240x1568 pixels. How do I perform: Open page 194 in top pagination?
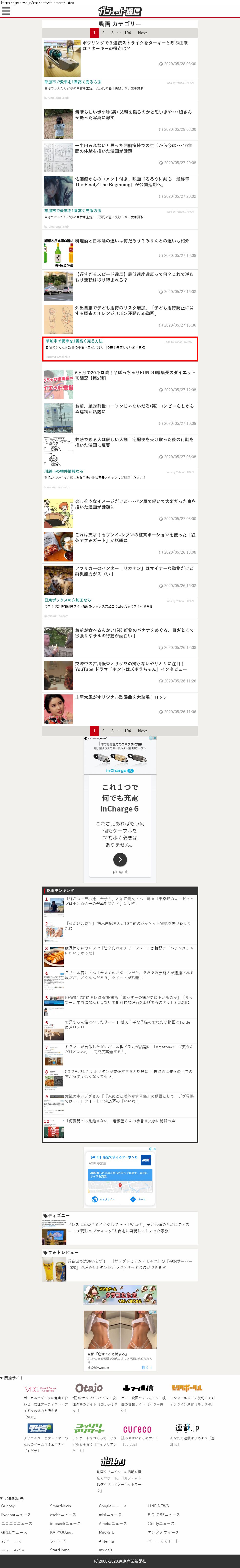[x=128, y=33]
